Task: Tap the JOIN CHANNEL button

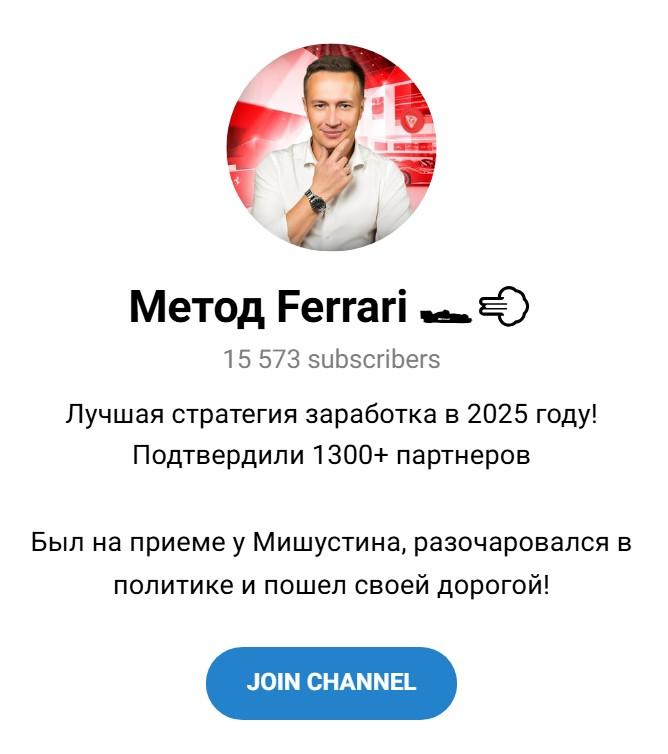Action: (x=331, y=683)
